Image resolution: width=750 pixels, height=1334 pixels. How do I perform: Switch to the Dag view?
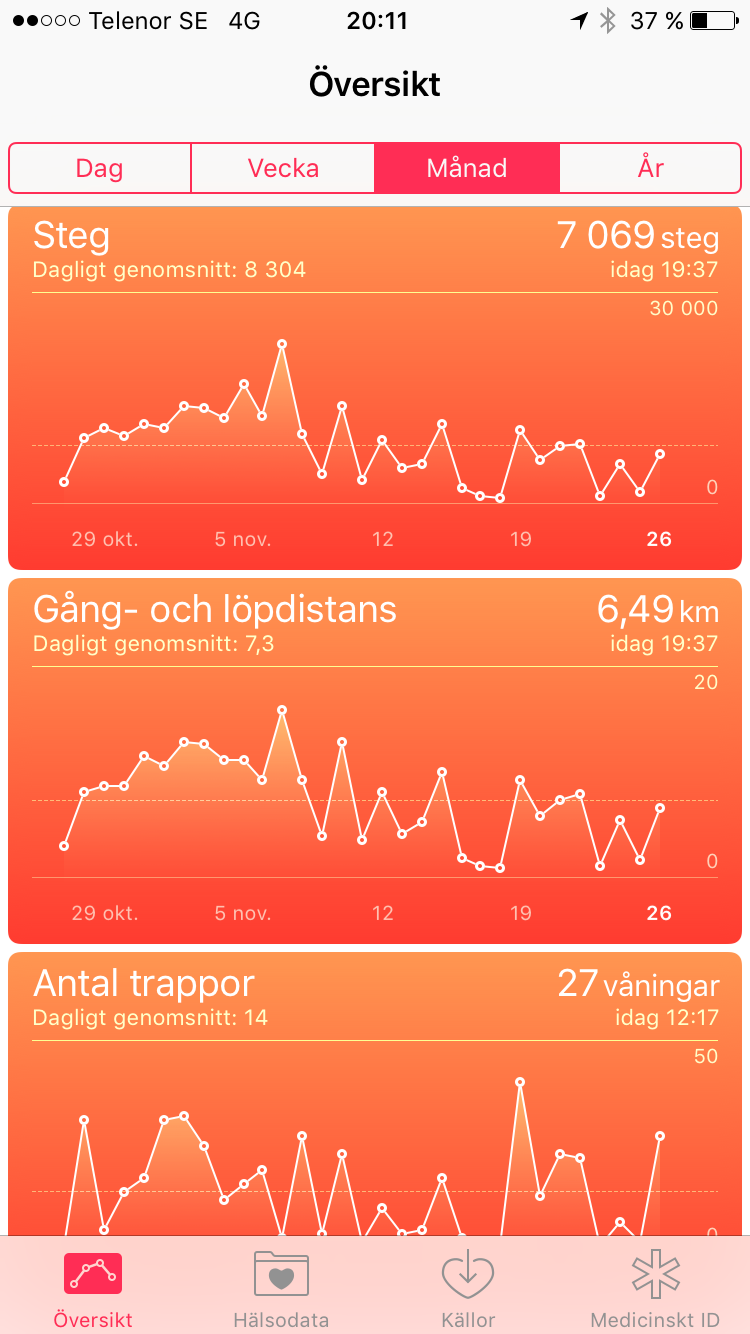(100, 168)
